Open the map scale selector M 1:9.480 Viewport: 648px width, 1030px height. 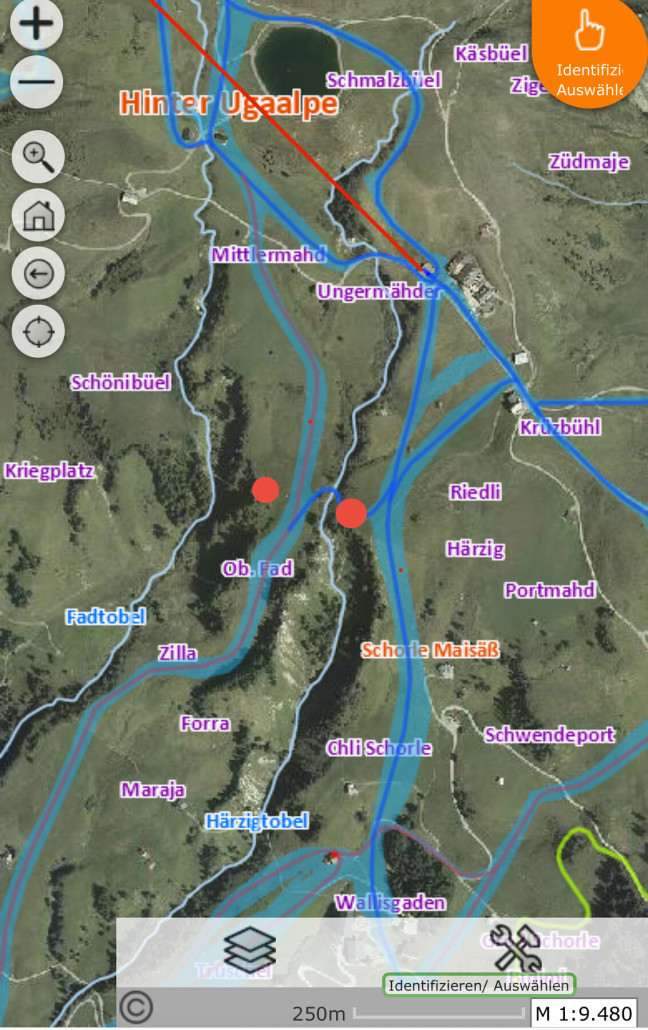tap(583, 1012)
